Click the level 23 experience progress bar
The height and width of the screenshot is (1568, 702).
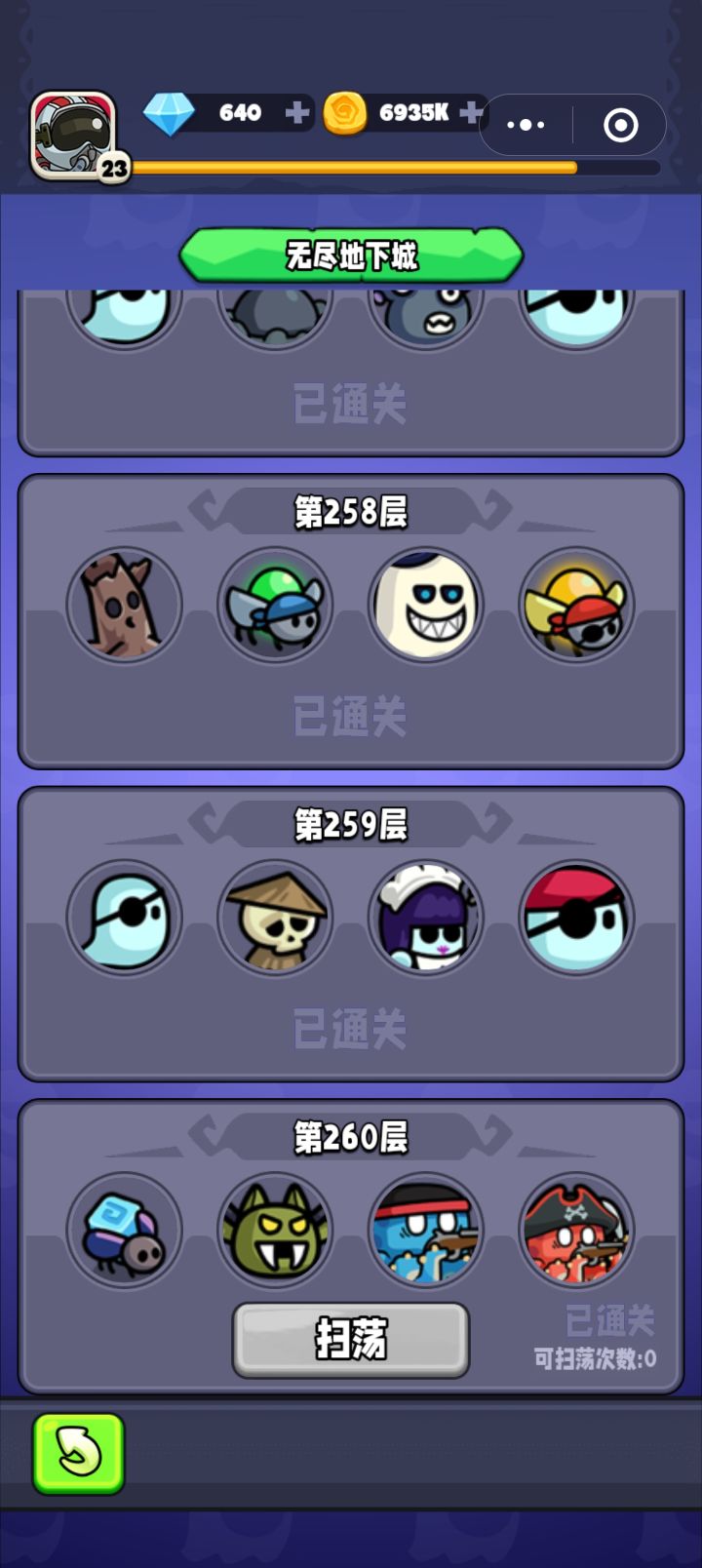390,168
